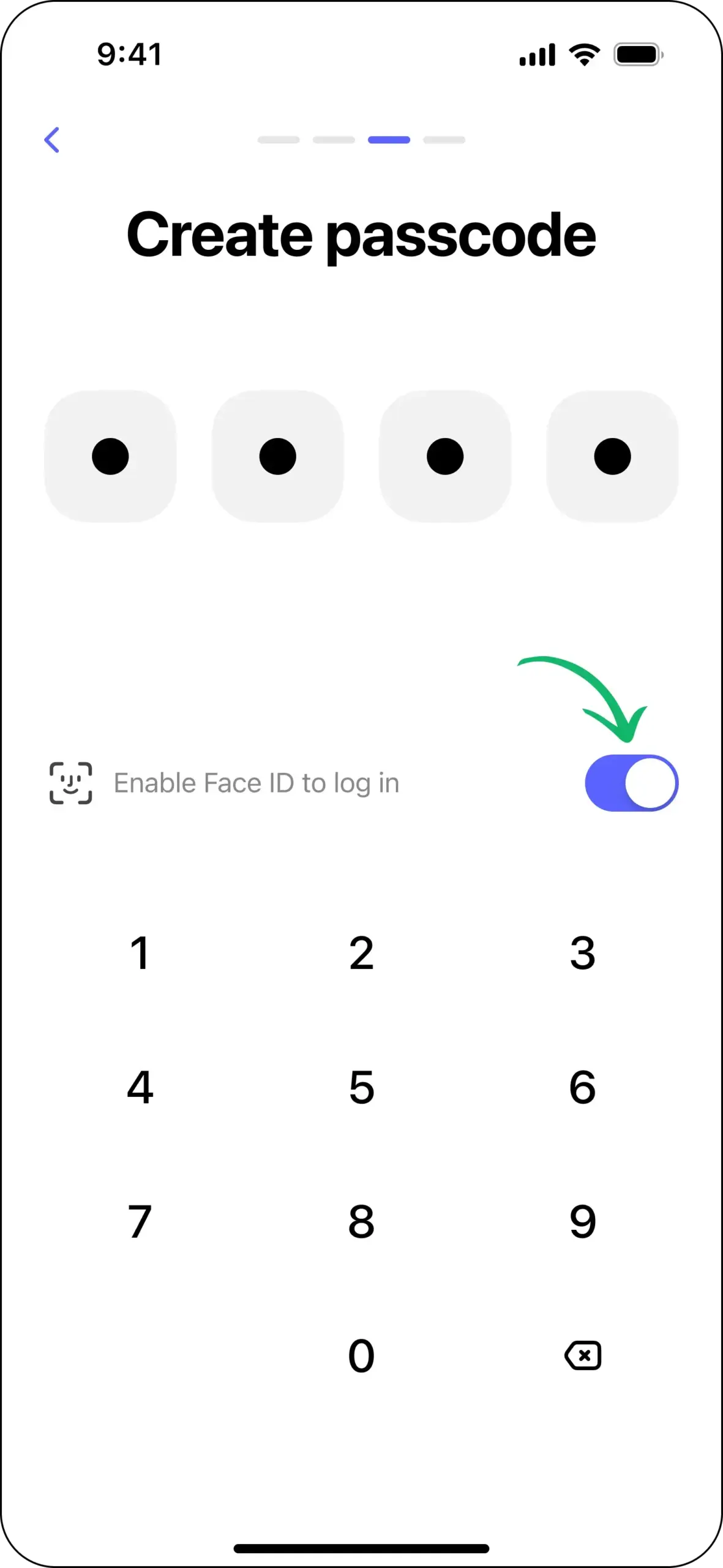
Task: Enter digit 1 on the keypad
Action: (x=140, y=953)
